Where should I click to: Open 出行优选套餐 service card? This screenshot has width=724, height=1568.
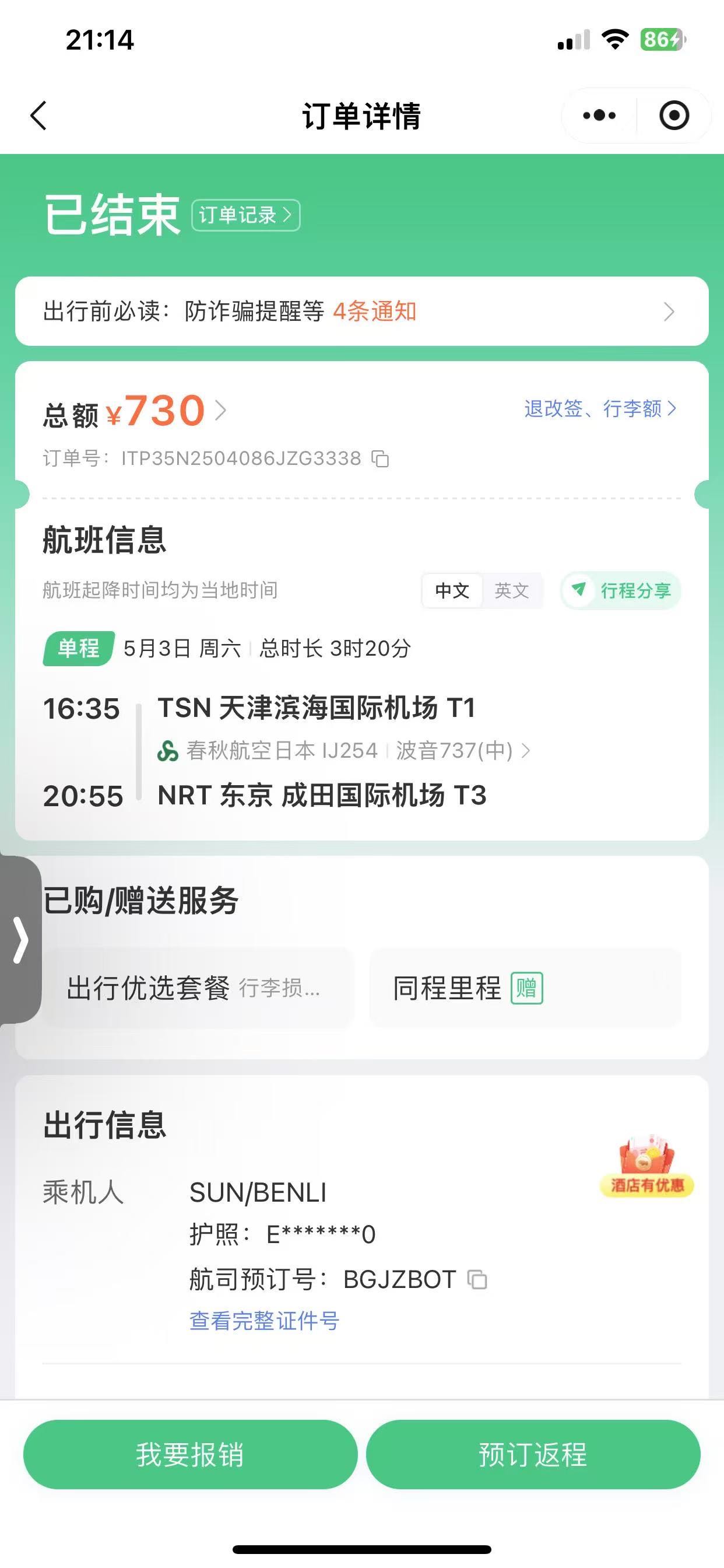click(198, 988)
